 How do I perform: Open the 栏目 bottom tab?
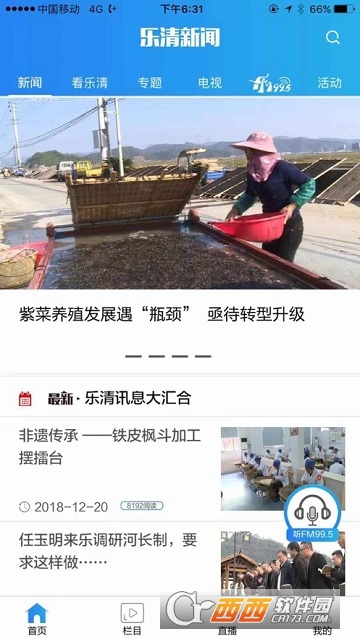(x=132, y=619)
